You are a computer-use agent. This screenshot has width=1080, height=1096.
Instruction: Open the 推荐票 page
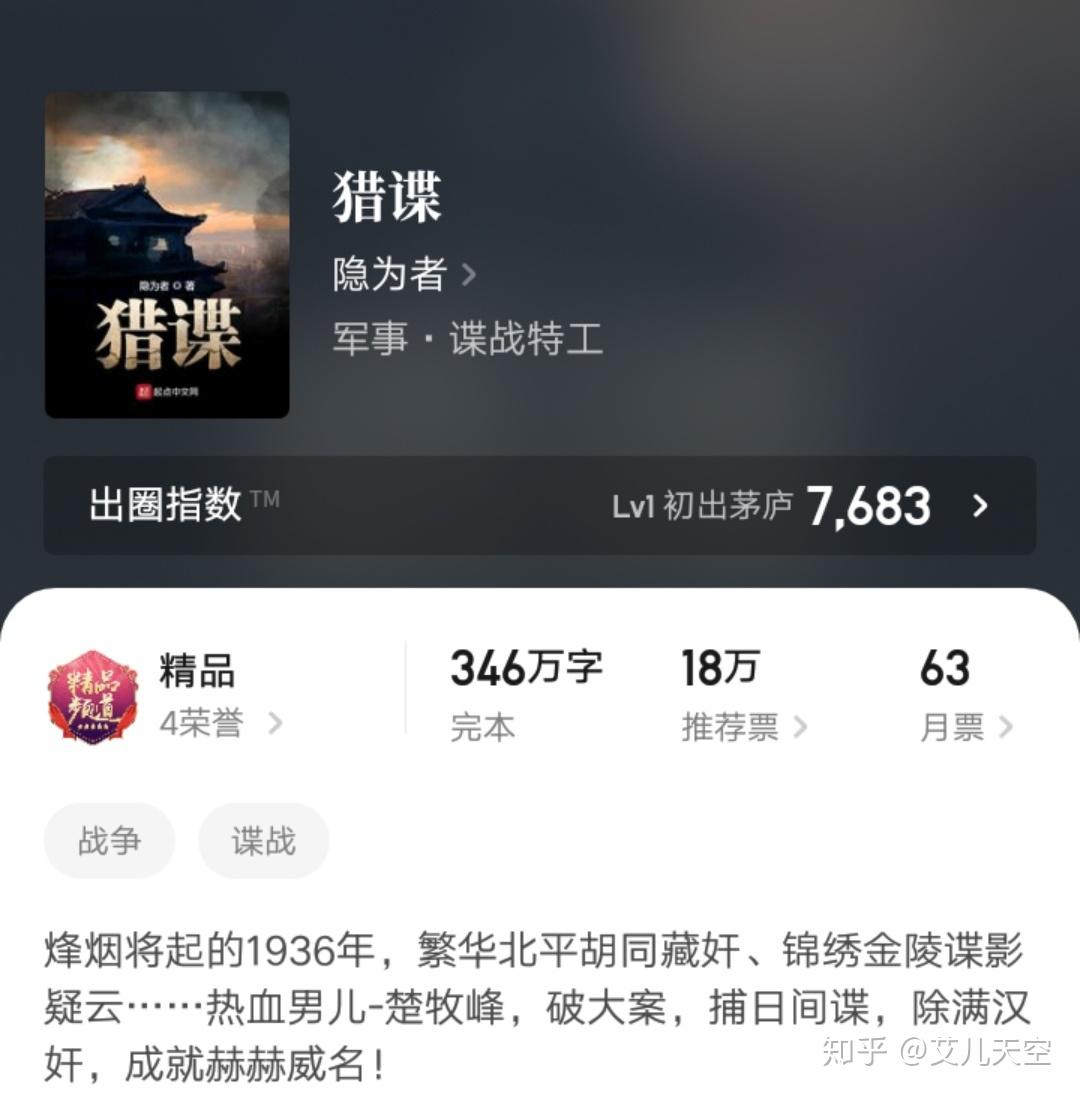point(743,727)
